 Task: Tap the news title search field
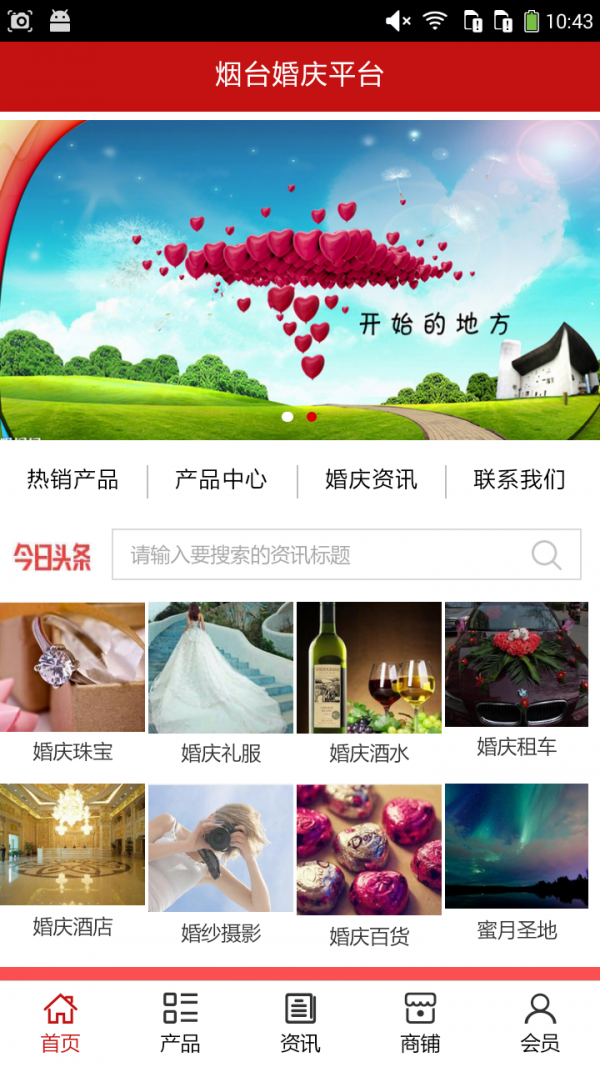[320, 555]
